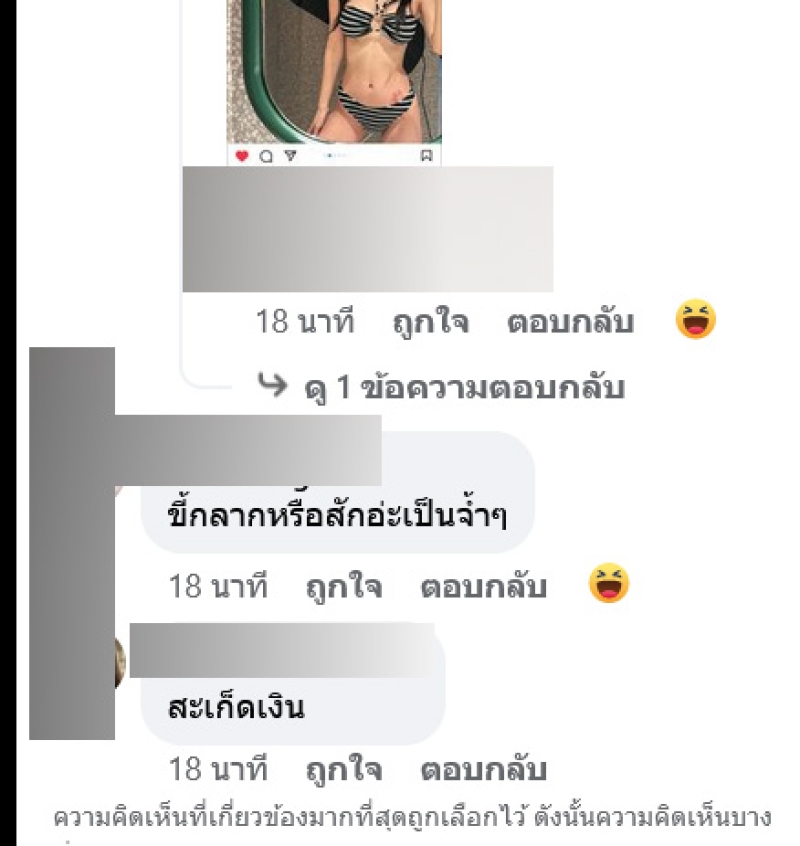Like the comment with the image attachment
This screenshot has height=846, width=800.
tap(429, 323)
